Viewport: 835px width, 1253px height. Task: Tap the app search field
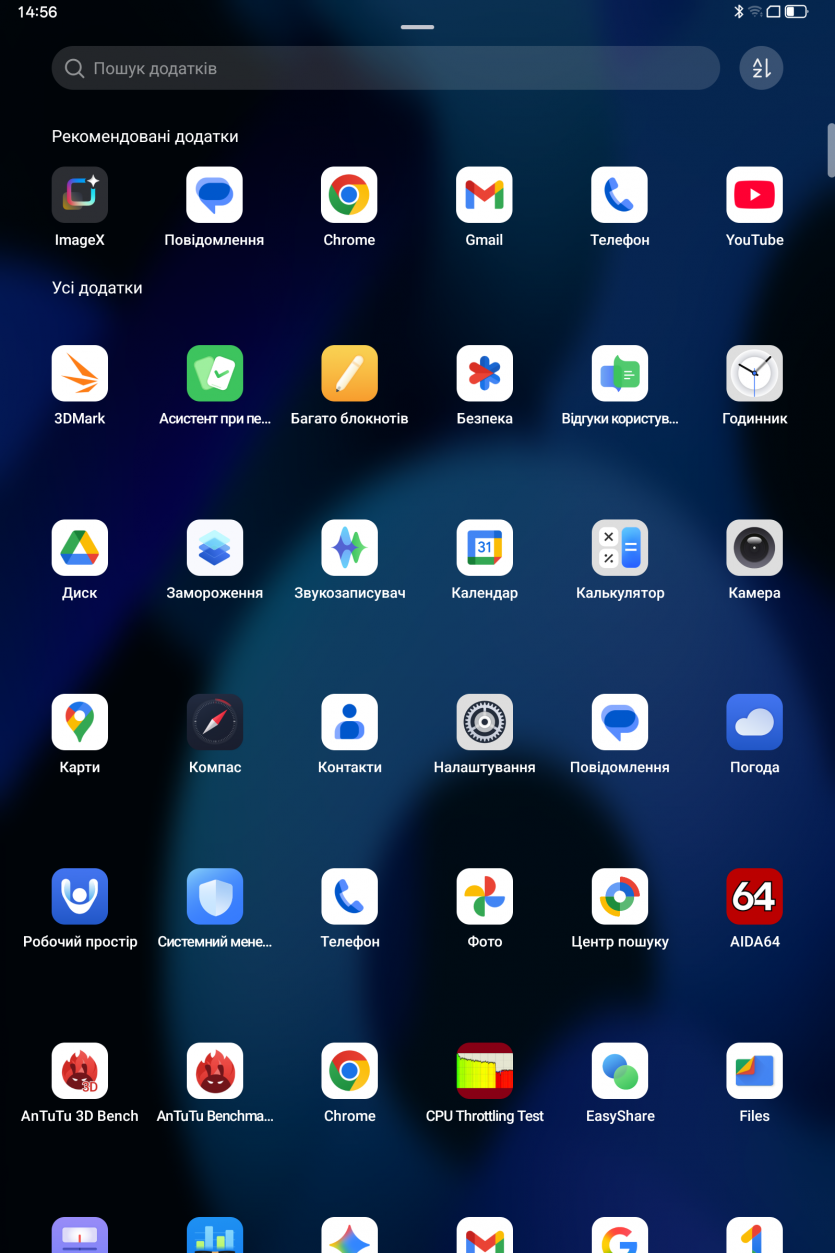(385, 68)
